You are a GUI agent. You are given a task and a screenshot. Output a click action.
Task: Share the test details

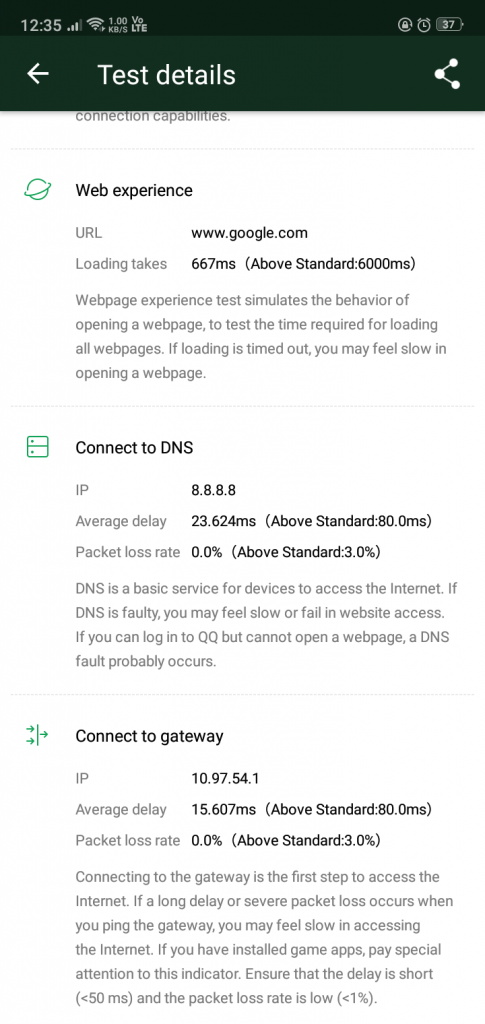click(447, 74)
